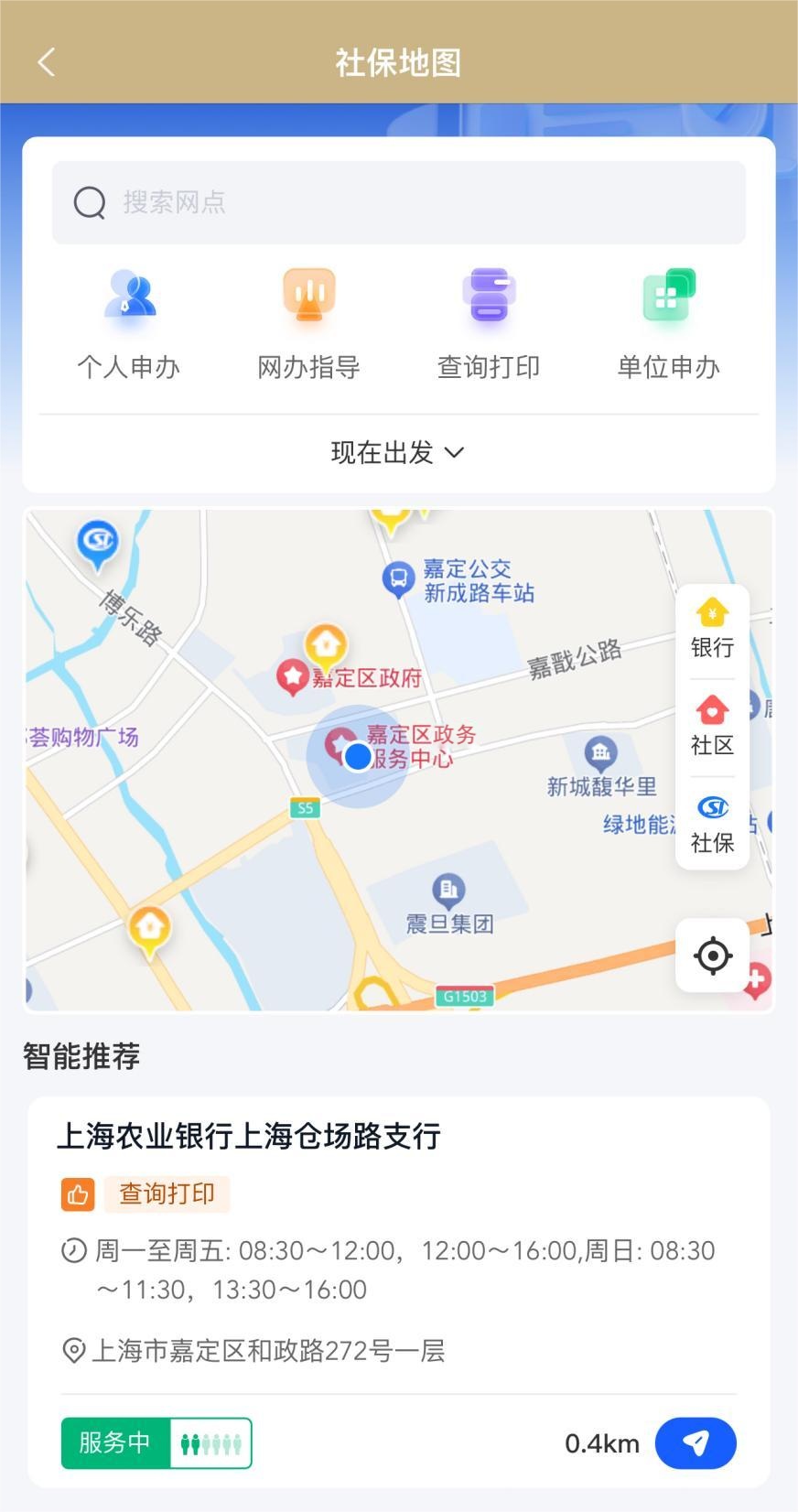
Task: Expand the 现在出发 departure time dropdown
Action: pyautogui.click(x=398, y=452)
